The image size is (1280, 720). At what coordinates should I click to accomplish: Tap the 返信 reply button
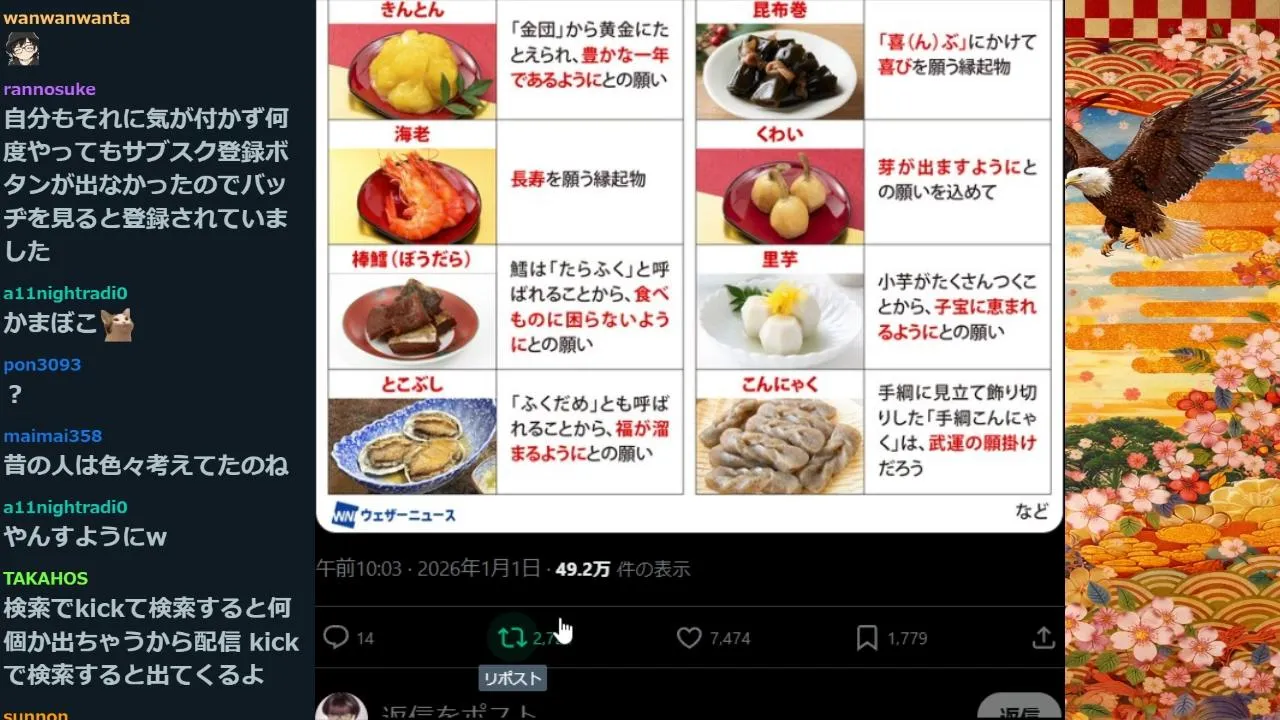click(1018, 712)
